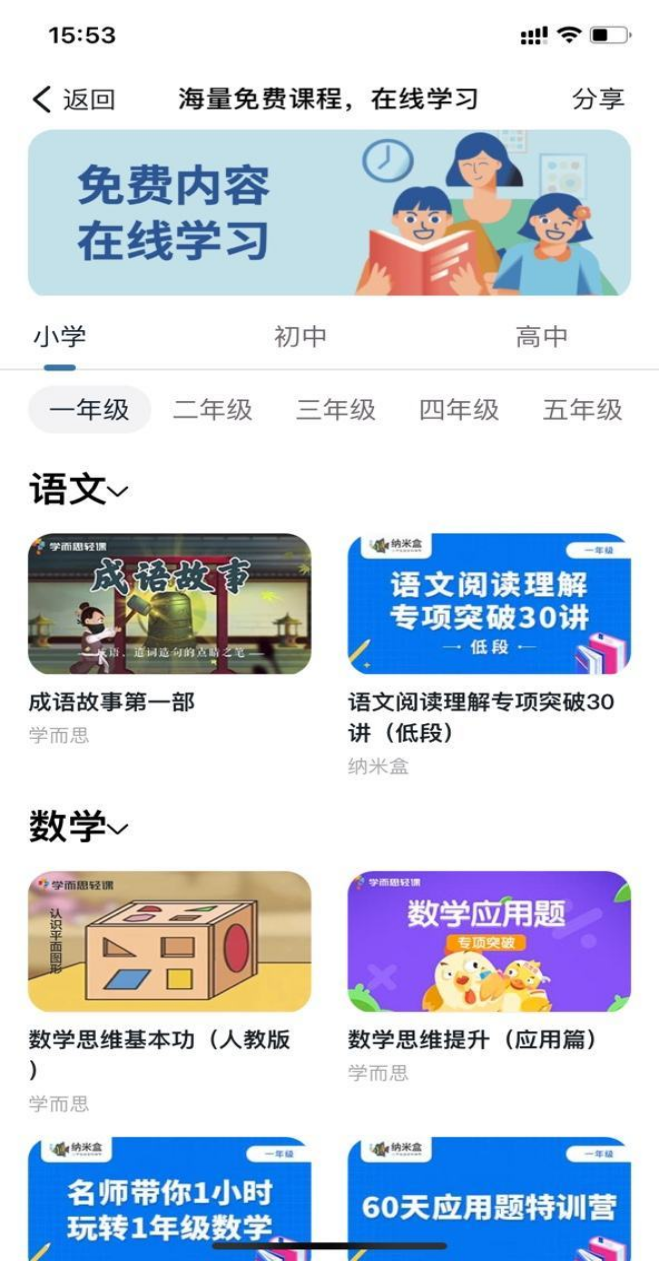This screenshot has width=660, height=1261.
Task: Tap the 五年级 grade chip
Action: click(582, 409)
